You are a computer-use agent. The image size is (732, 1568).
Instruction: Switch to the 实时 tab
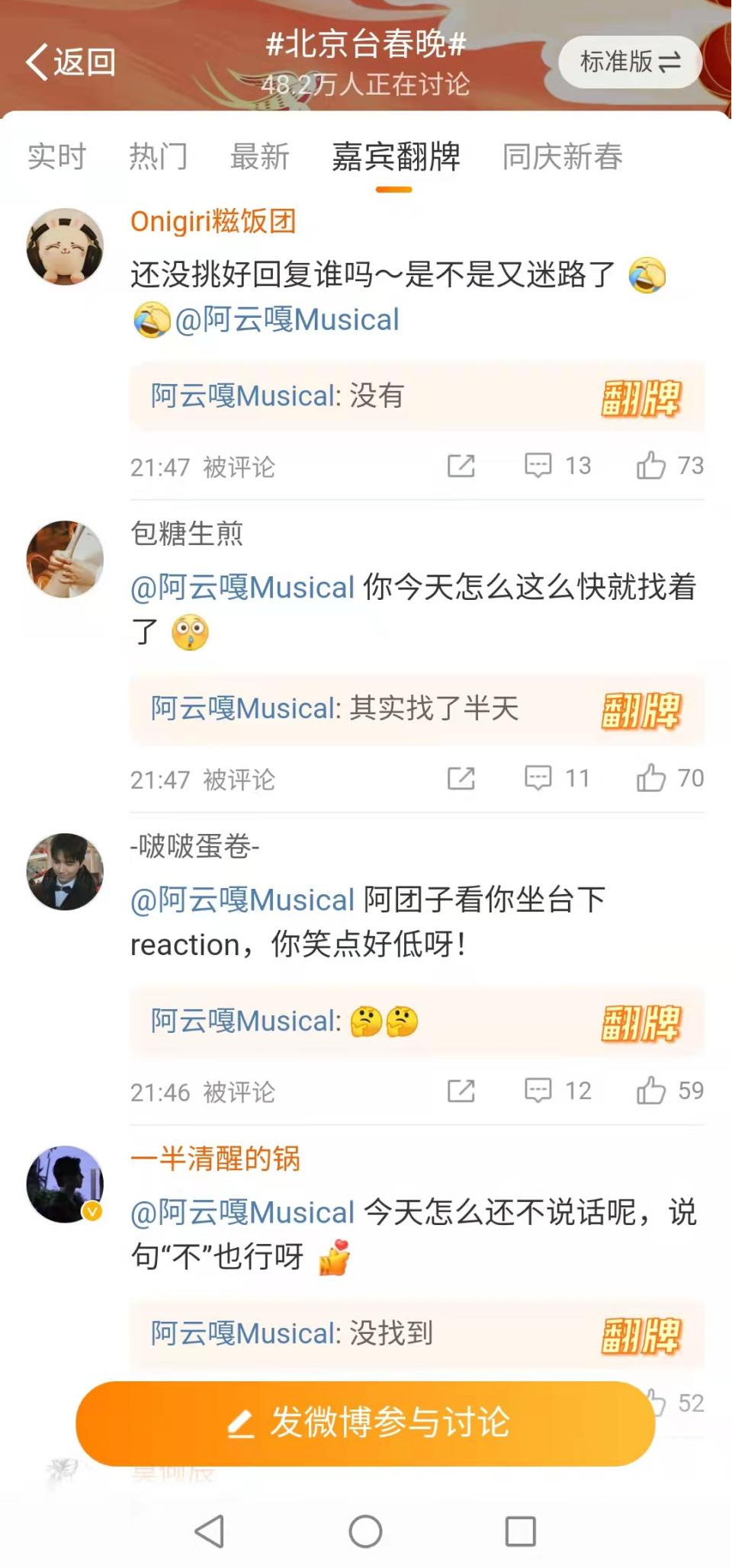click(x=57, y=157)
